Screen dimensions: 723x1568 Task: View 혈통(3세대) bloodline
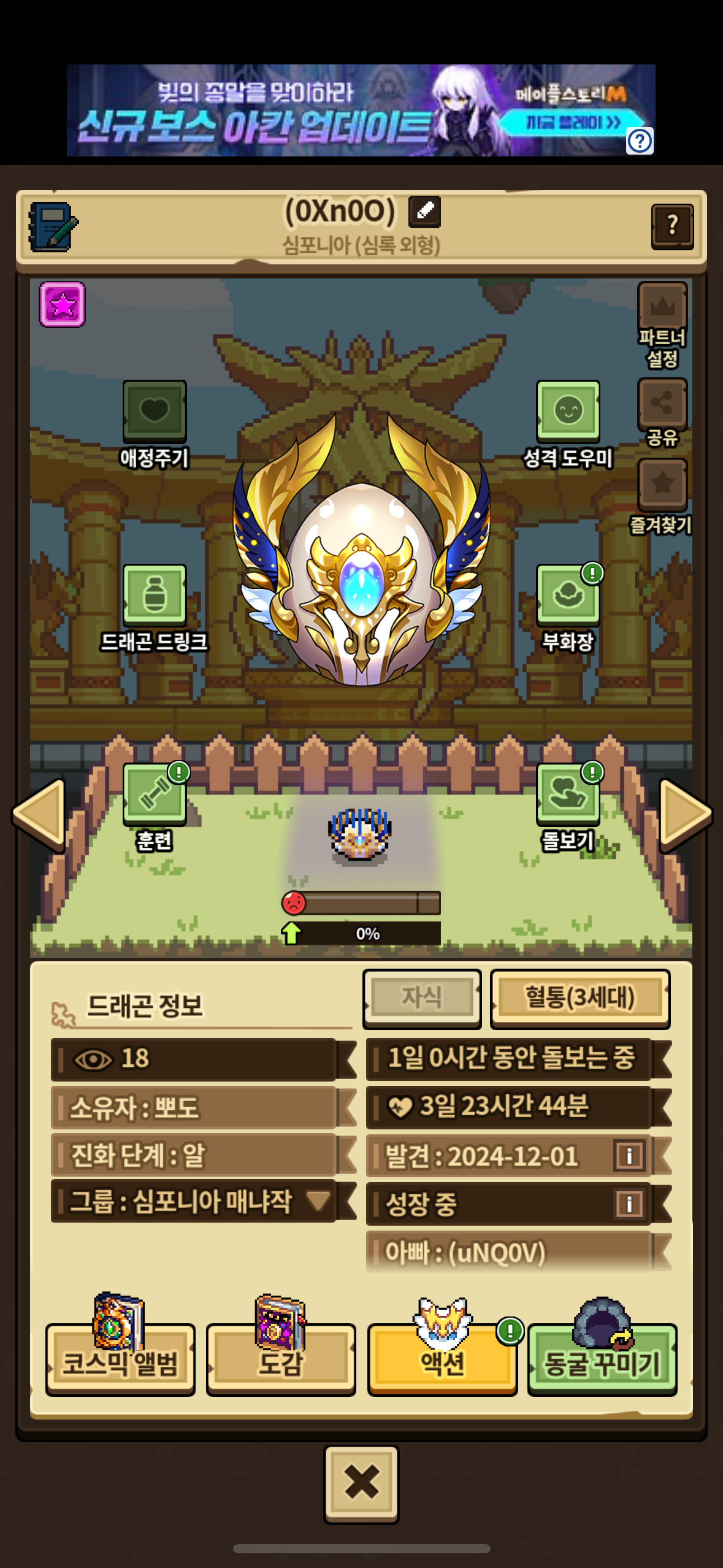(580, 997)
